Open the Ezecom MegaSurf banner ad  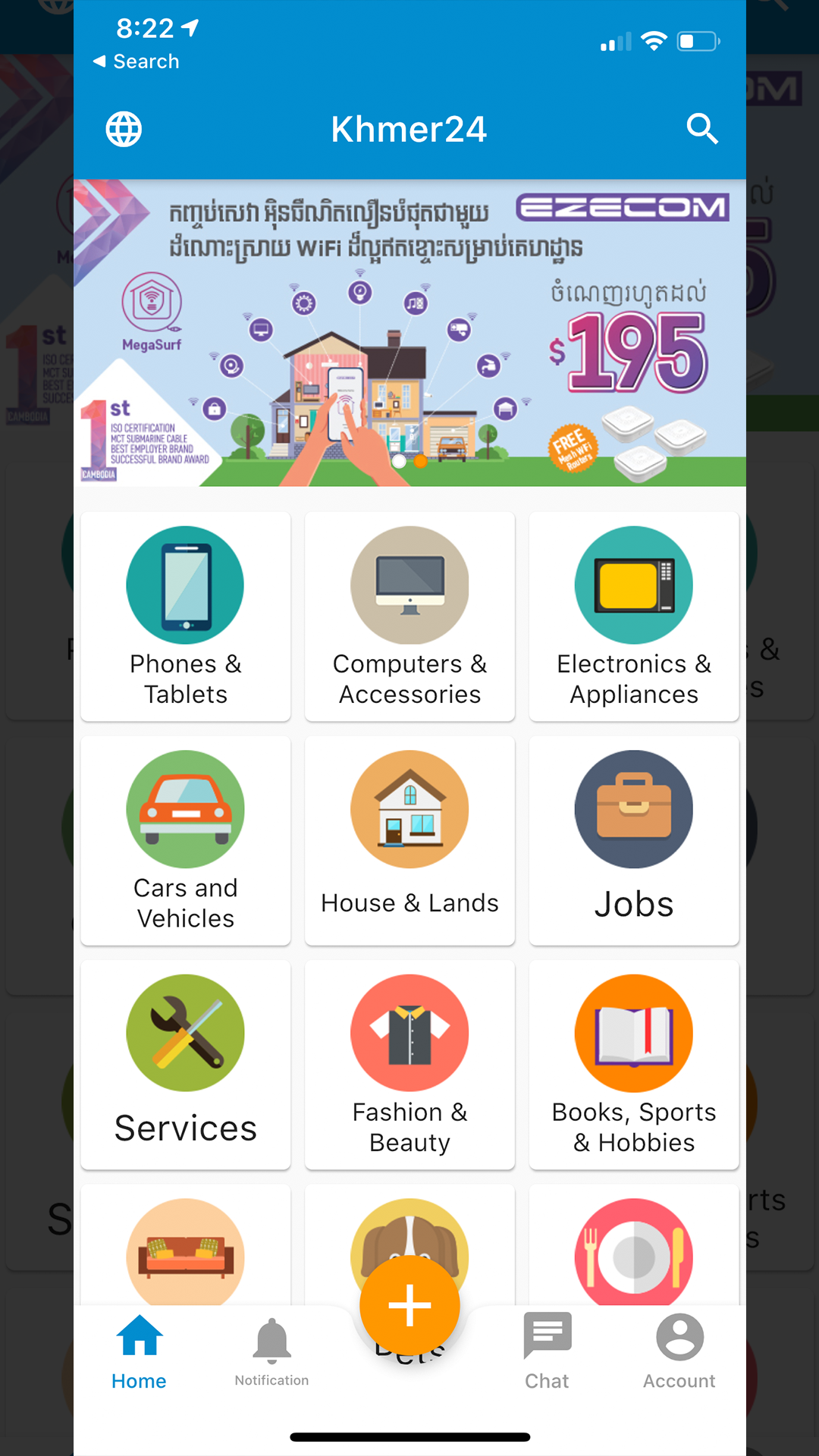(x=409, y=332)
